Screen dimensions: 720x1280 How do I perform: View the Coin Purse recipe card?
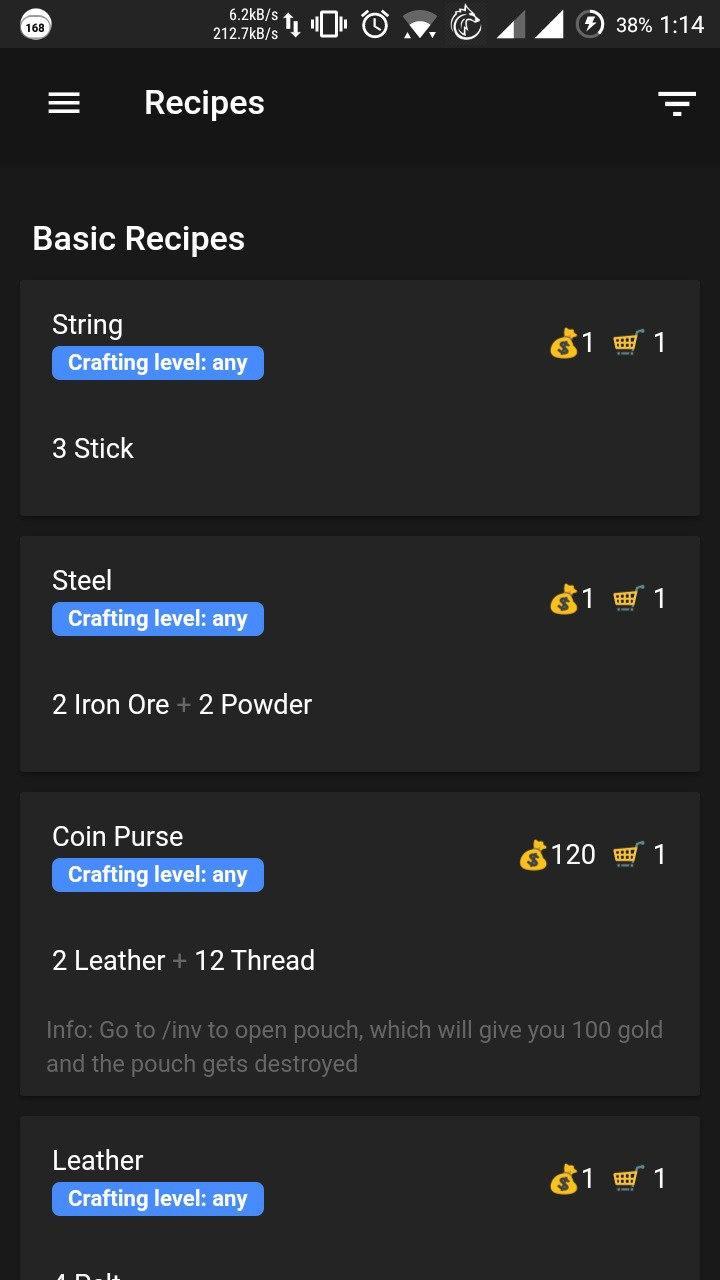[359, 943]
